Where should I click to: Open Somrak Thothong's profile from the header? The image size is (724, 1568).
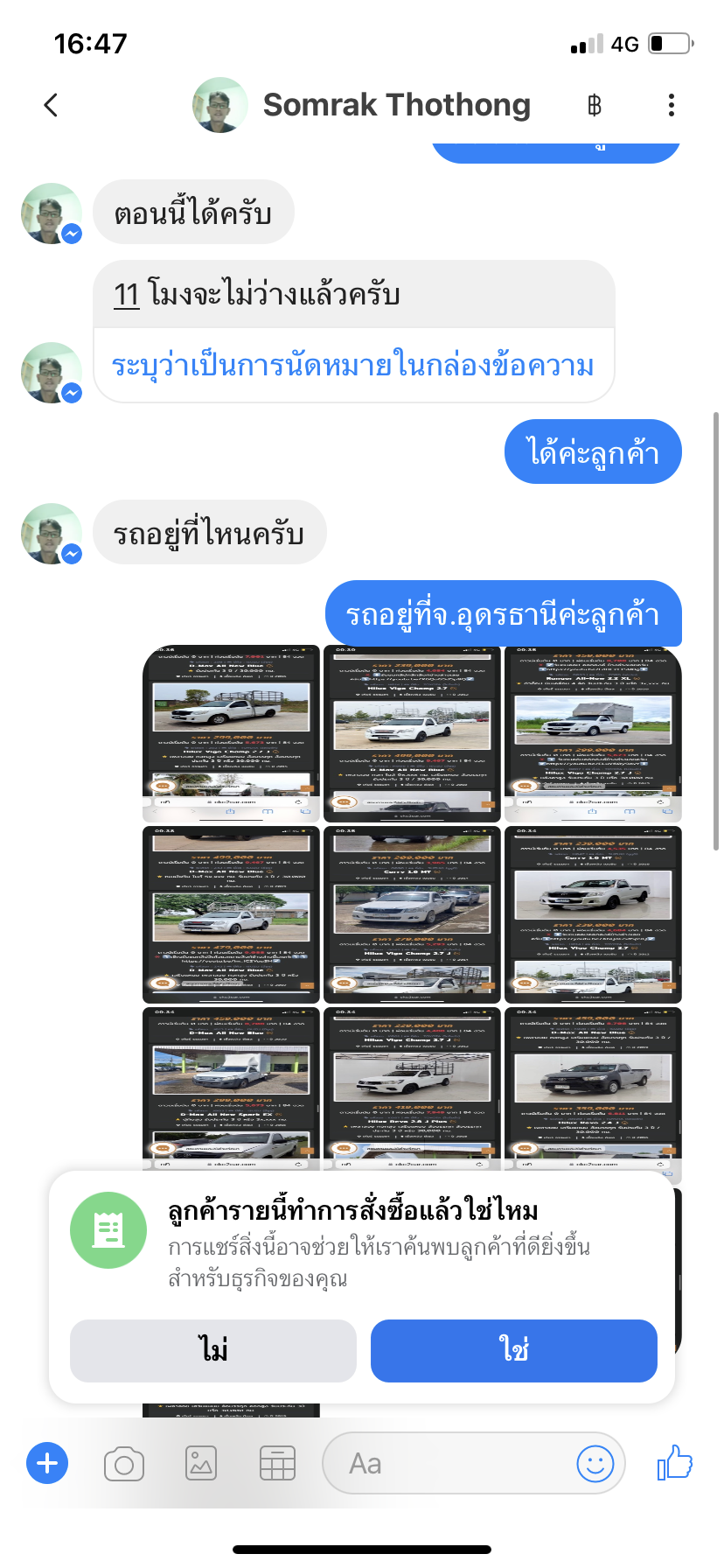point(361,105)
